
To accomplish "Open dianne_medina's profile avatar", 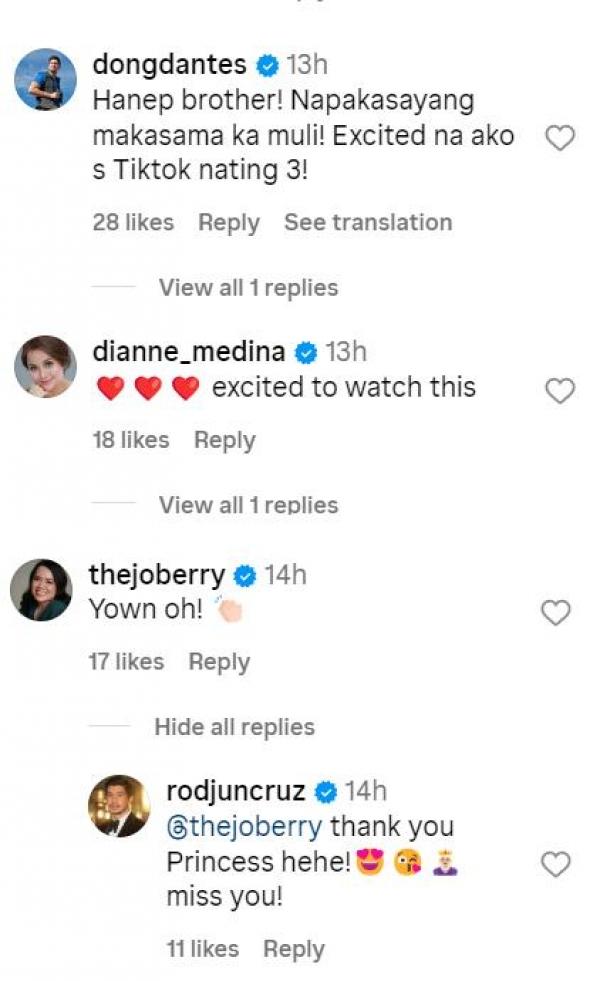I will coord(45,365).
